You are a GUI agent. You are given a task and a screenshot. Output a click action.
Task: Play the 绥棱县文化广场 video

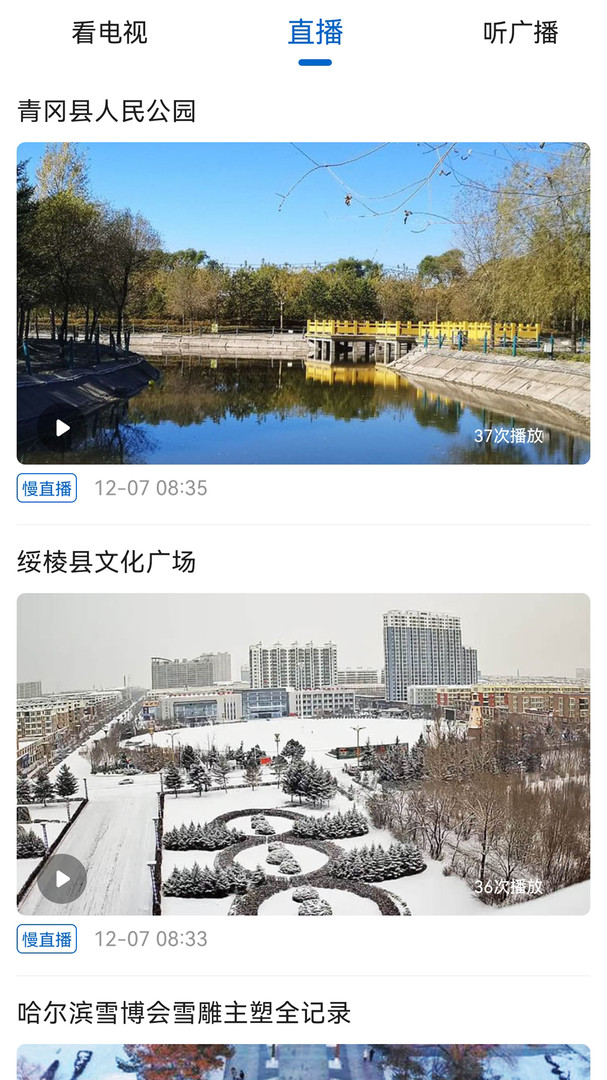point(62,879)
